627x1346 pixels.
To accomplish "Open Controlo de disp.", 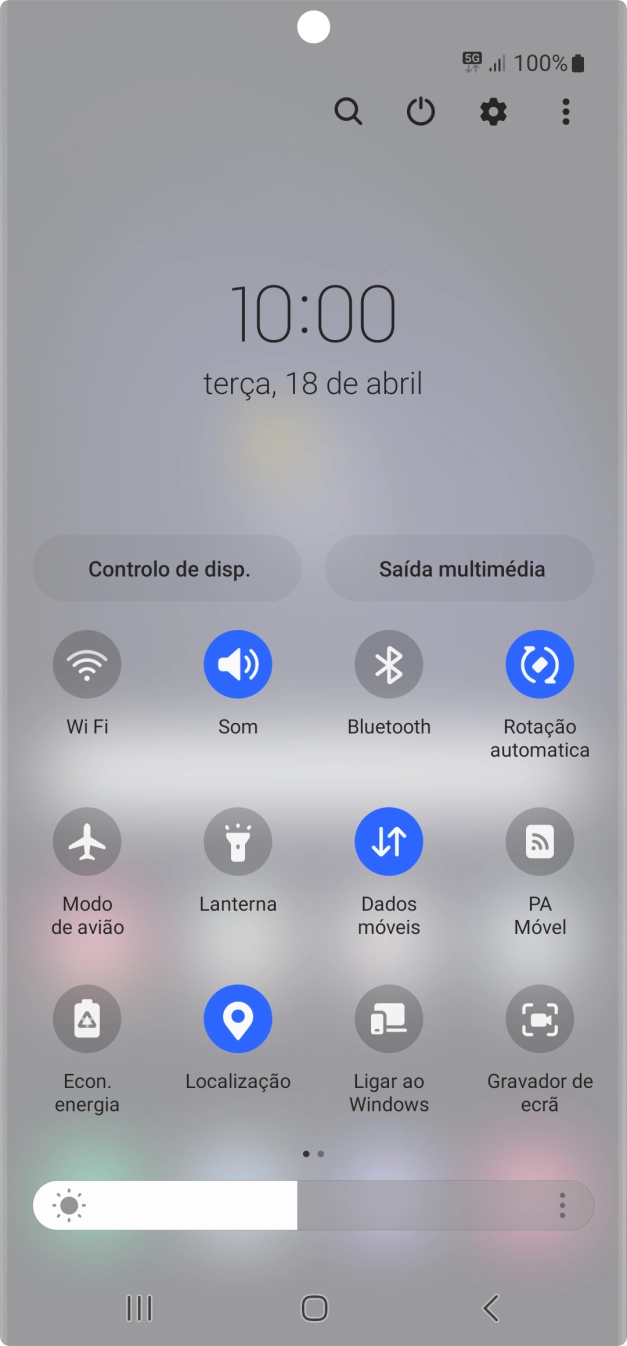I will tap(168, 569).
